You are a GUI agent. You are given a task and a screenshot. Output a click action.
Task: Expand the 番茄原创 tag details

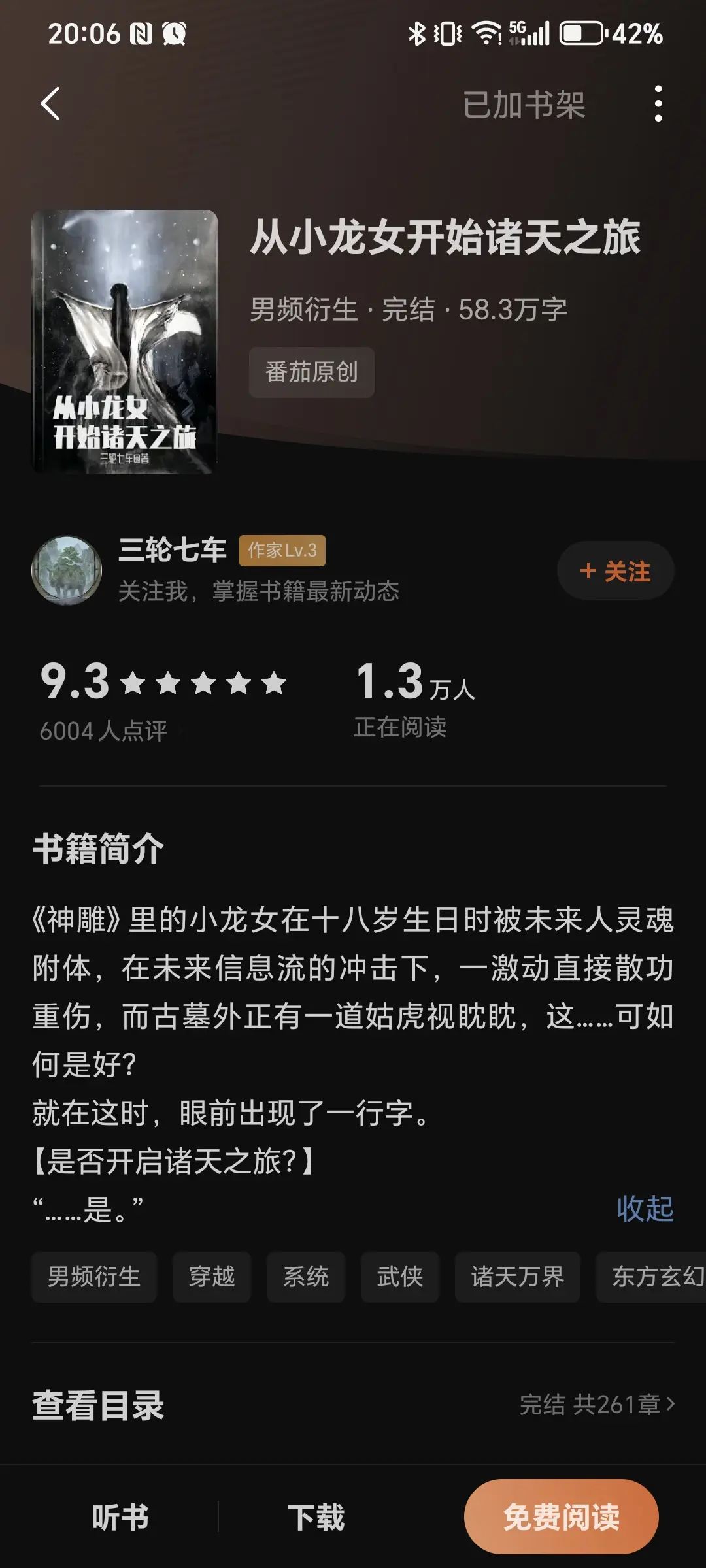311,371
